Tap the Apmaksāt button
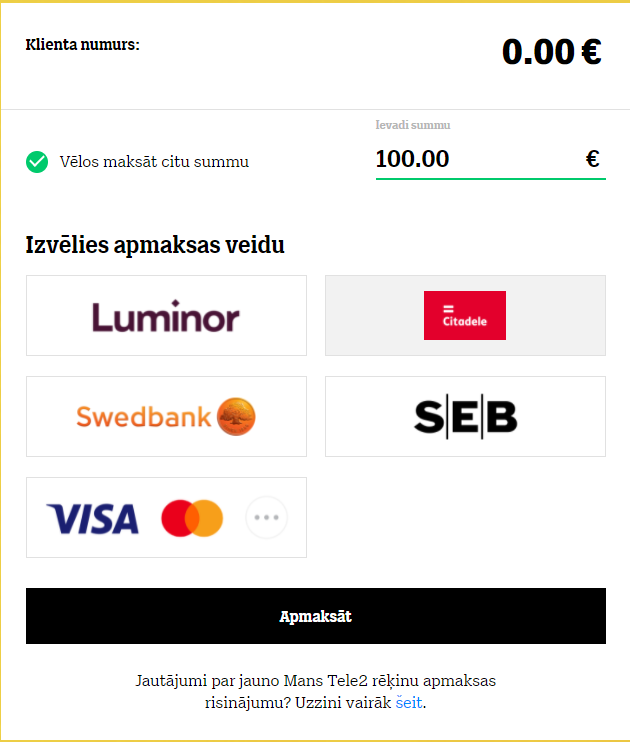 (315, 616)
